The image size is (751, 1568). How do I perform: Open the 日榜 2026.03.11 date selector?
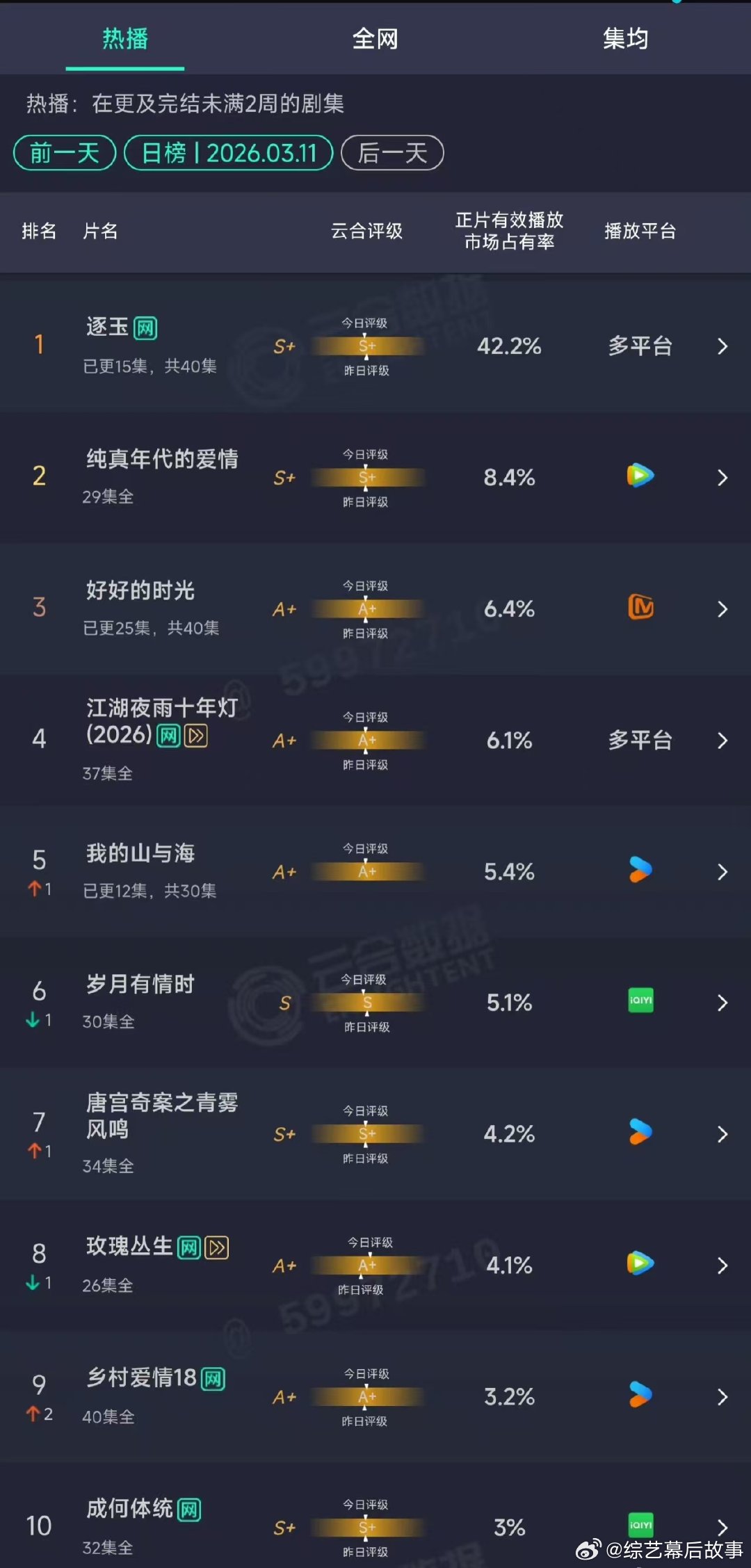[x=227, y=152]
